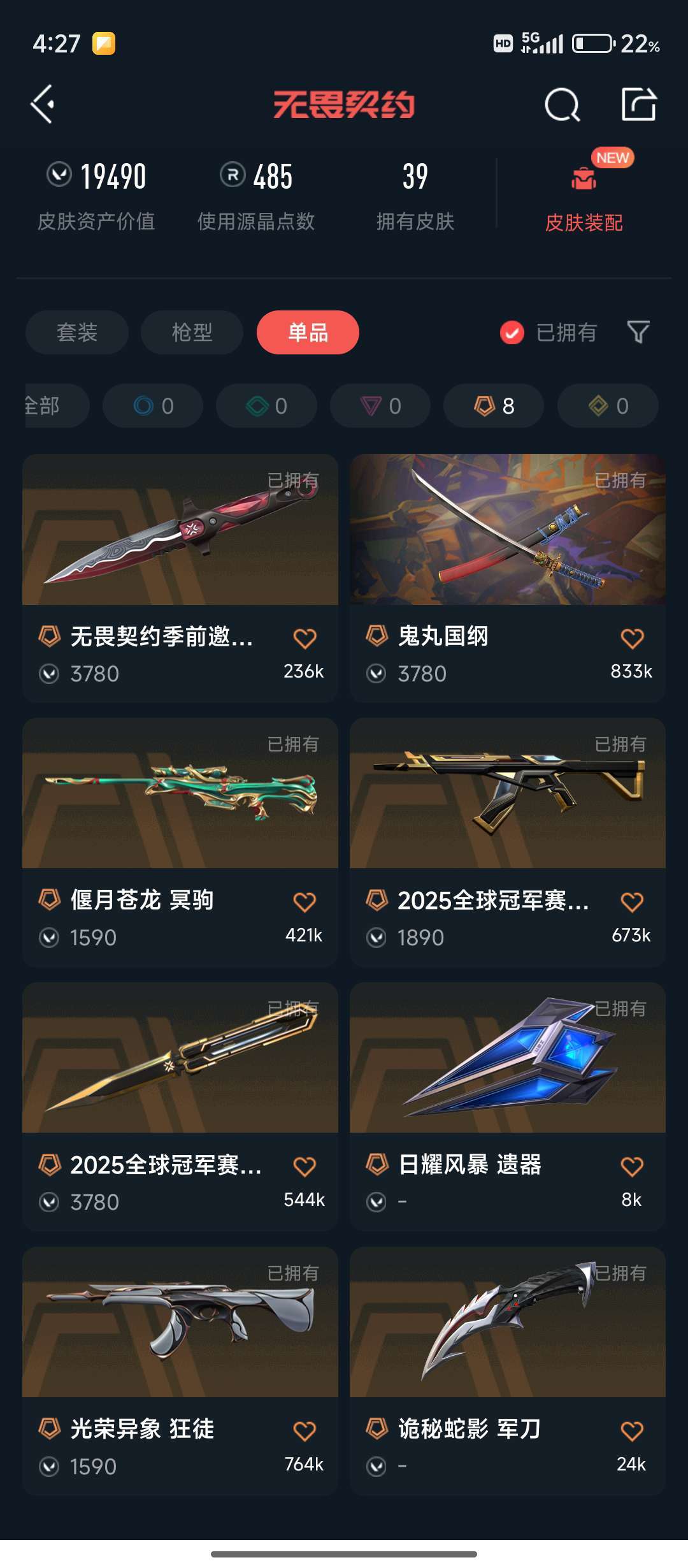Select the orange tier filter showing 8

click(x=494, y=405)
